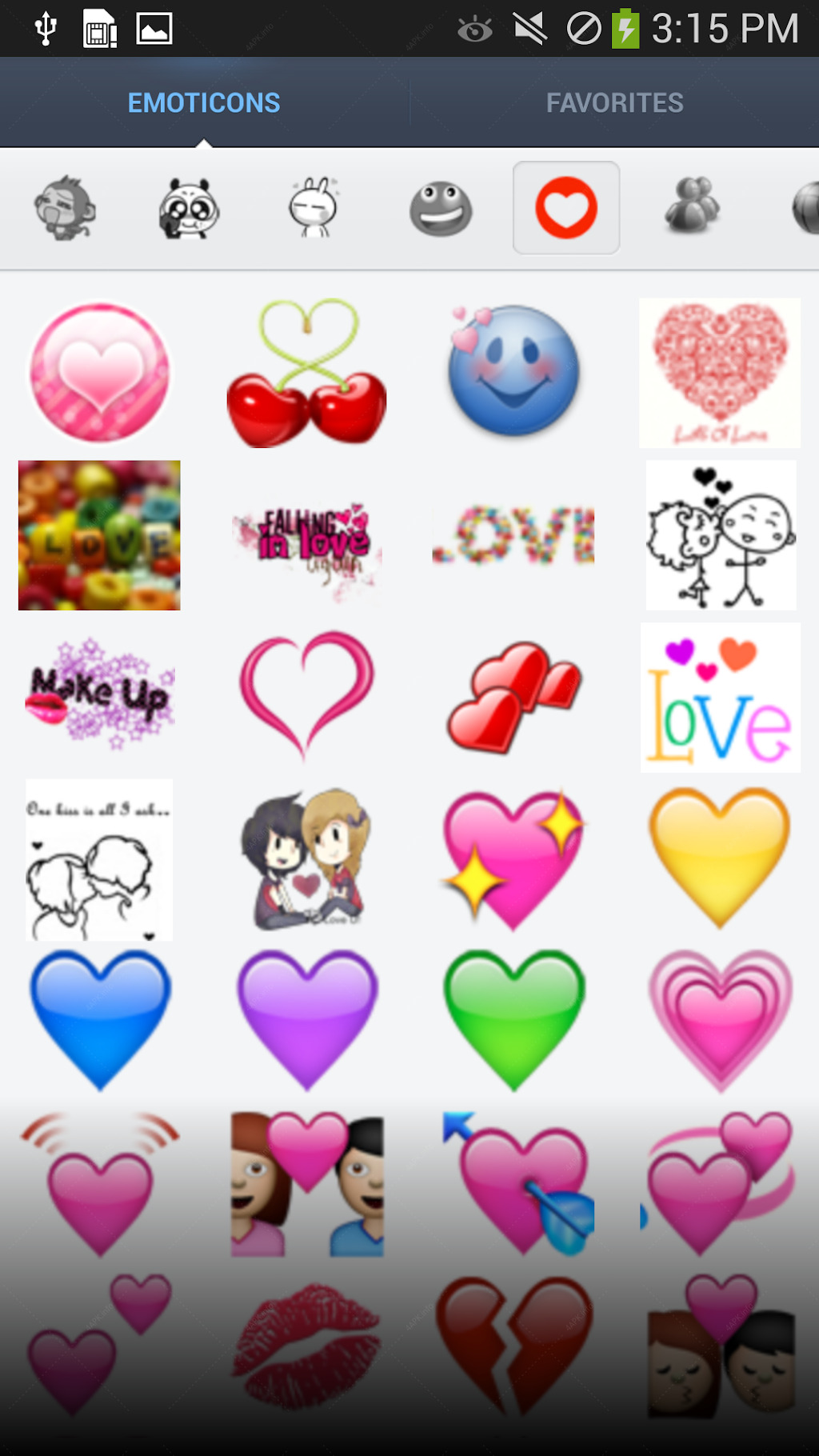Pick the heart pierced by an arrow
The image size is (819, 1456).
(x=520, y=1184)
